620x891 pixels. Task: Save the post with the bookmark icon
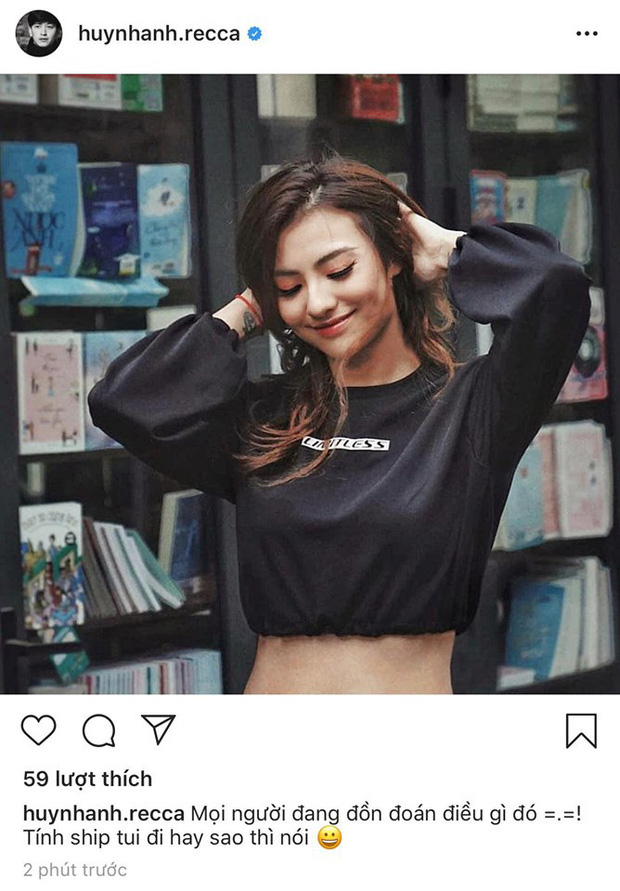(x=581, y=731)
